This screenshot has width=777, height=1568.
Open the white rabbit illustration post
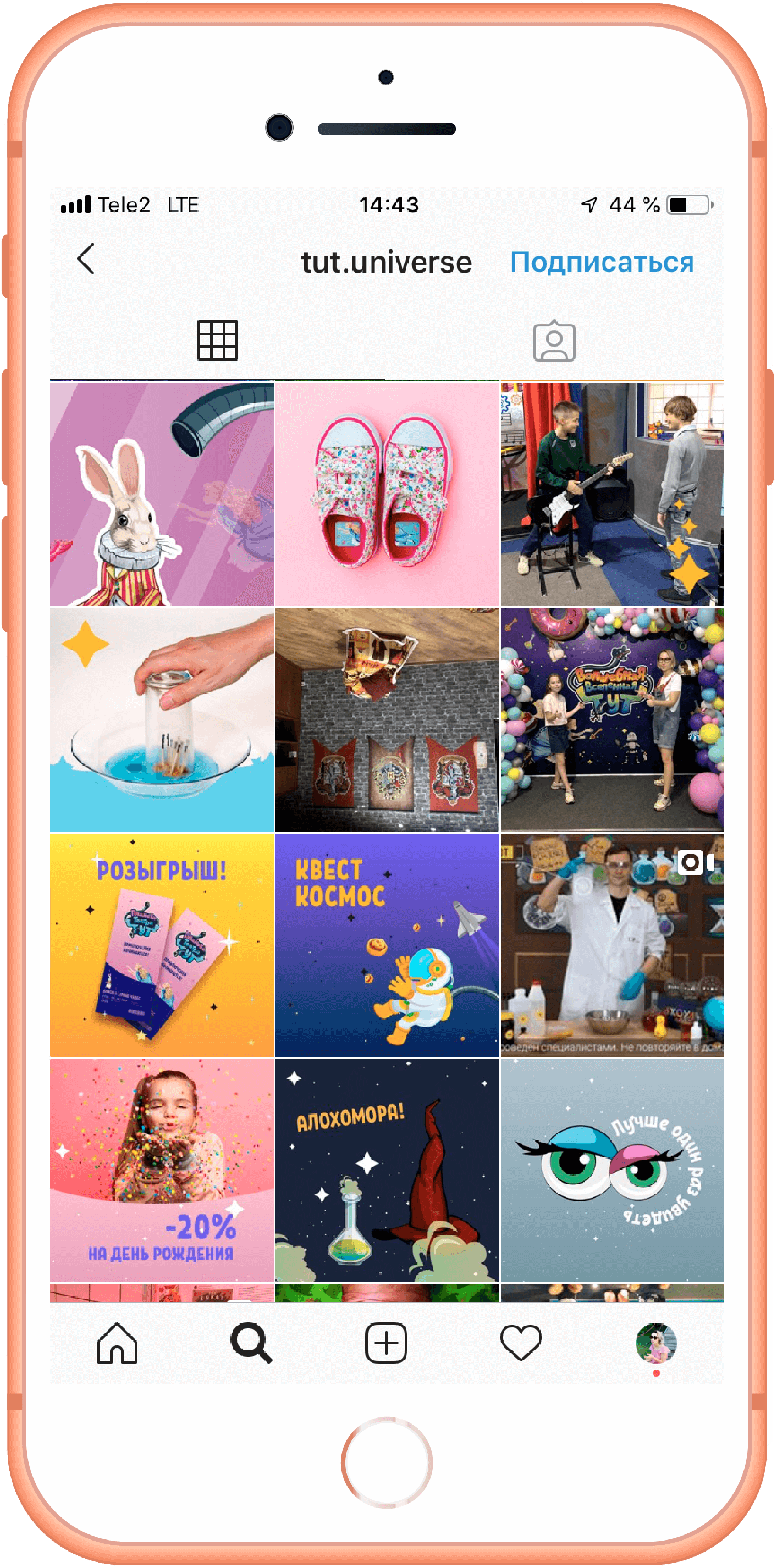(162, 494)
